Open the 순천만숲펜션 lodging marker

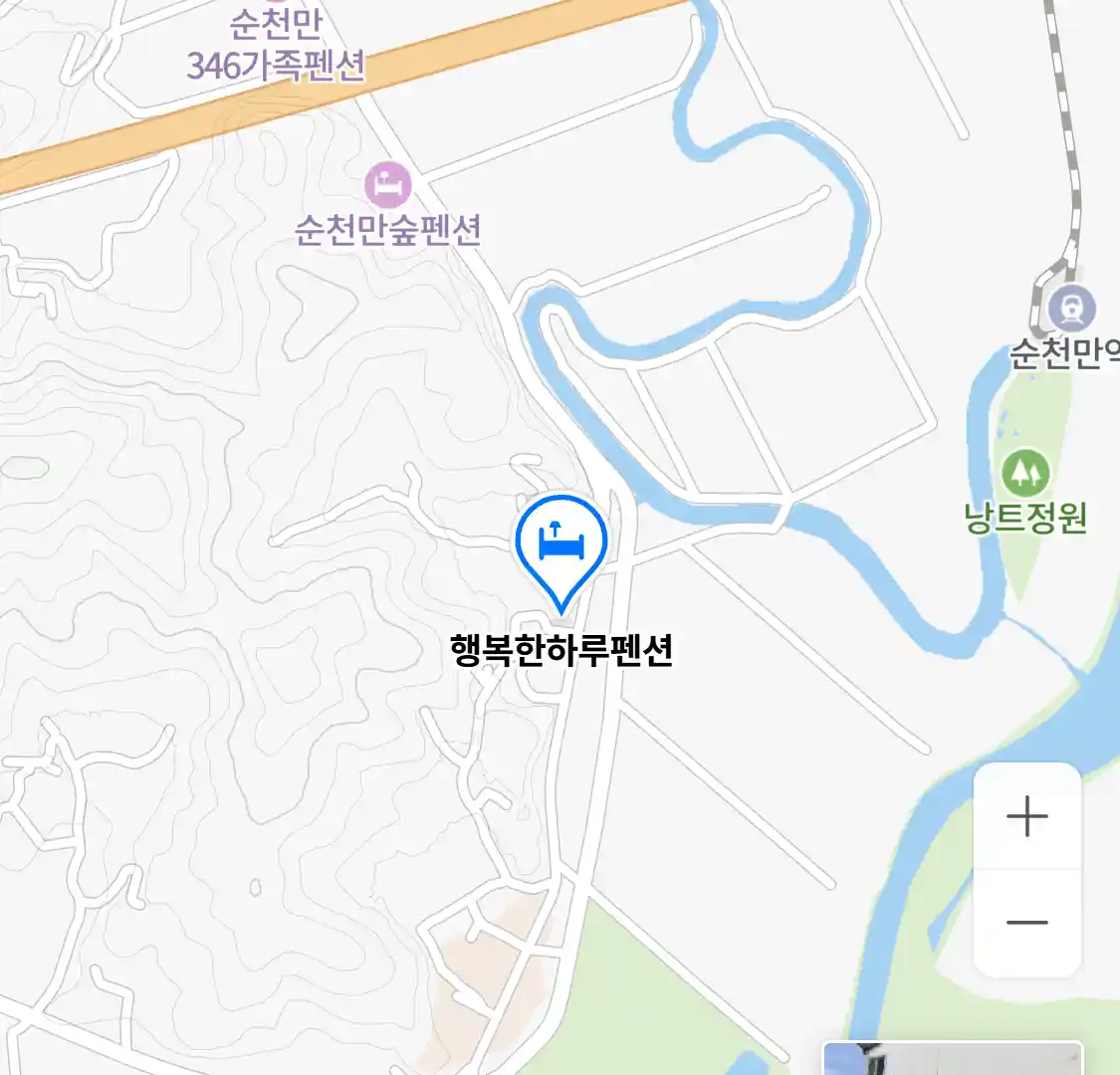click(387, 185)
